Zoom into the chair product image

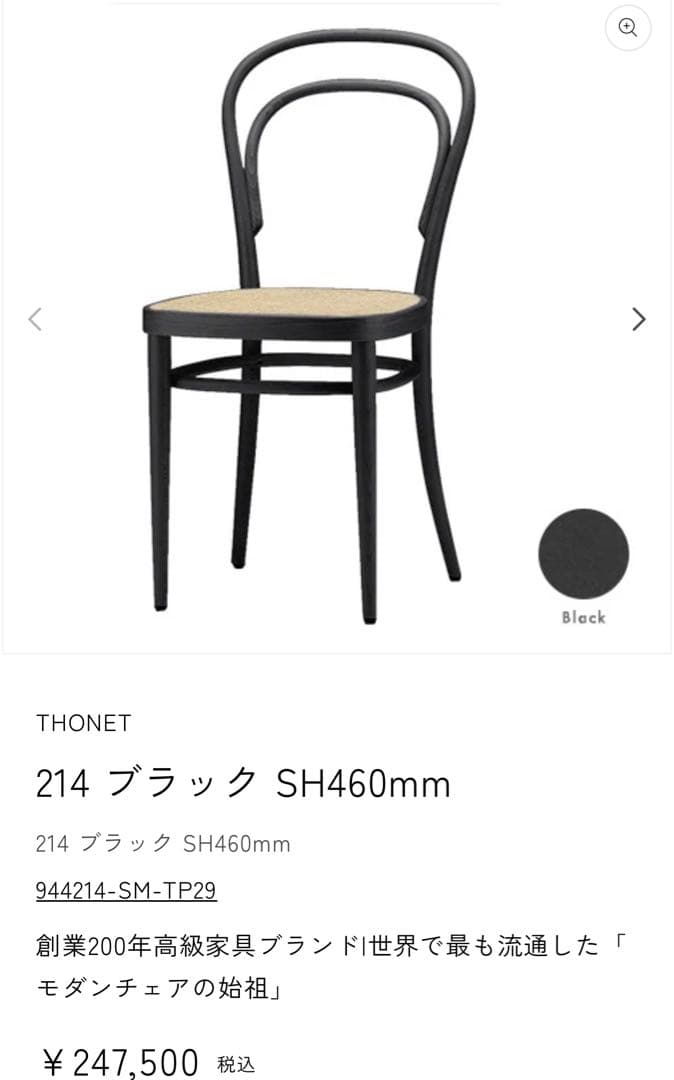point(628,28)
